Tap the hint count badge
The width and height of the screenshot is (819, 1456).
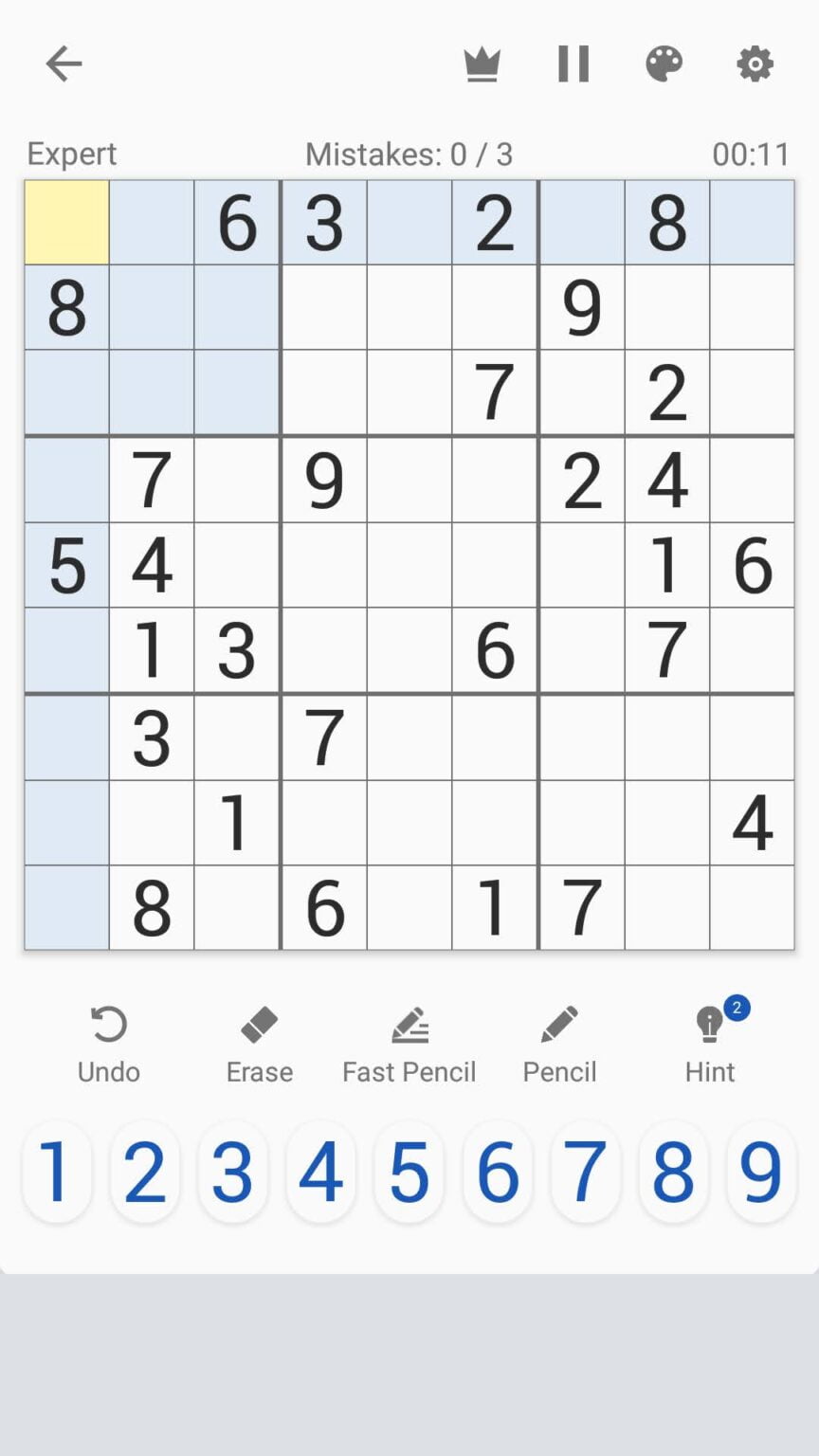(737, 1009)
